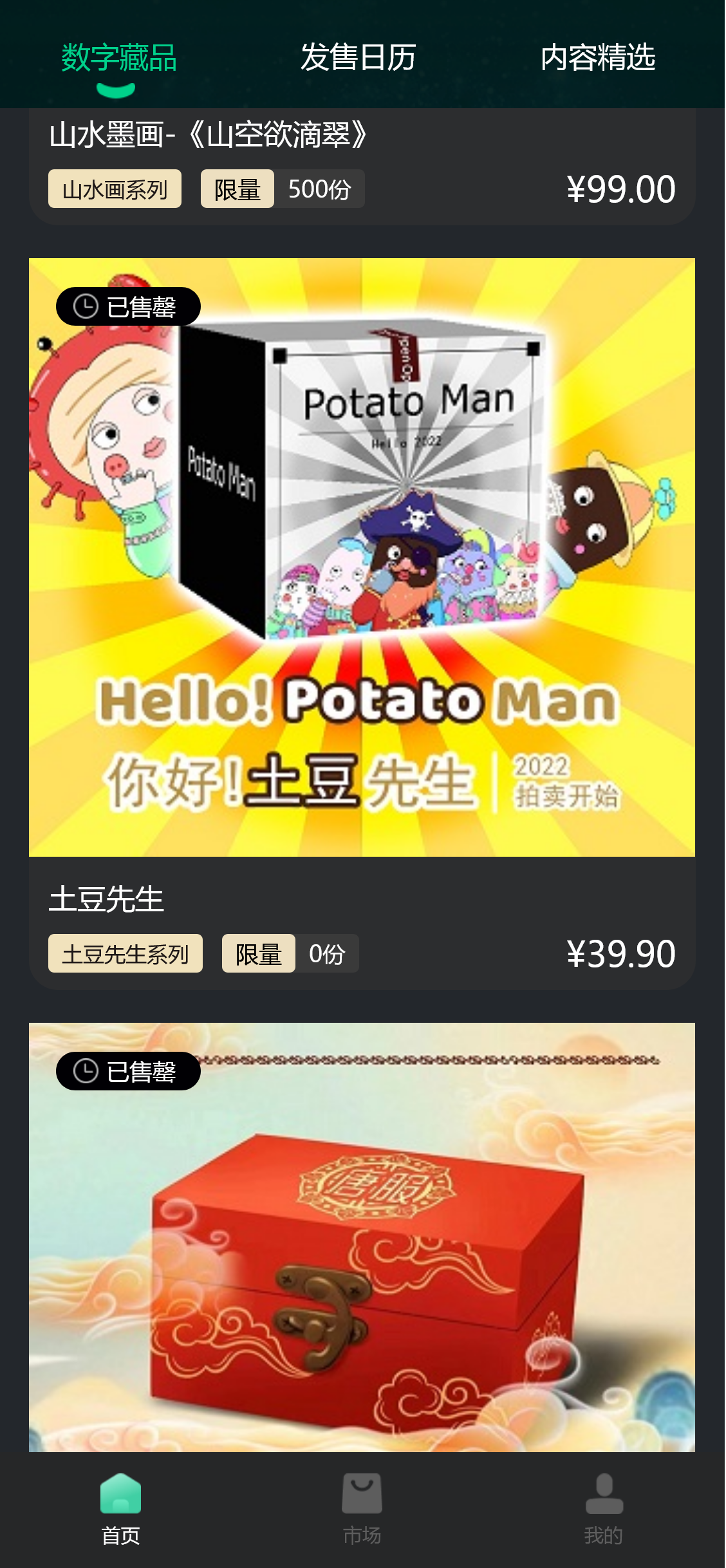
Task: Switch to the 发售日历 top tab
Action: tap(358, 58)
